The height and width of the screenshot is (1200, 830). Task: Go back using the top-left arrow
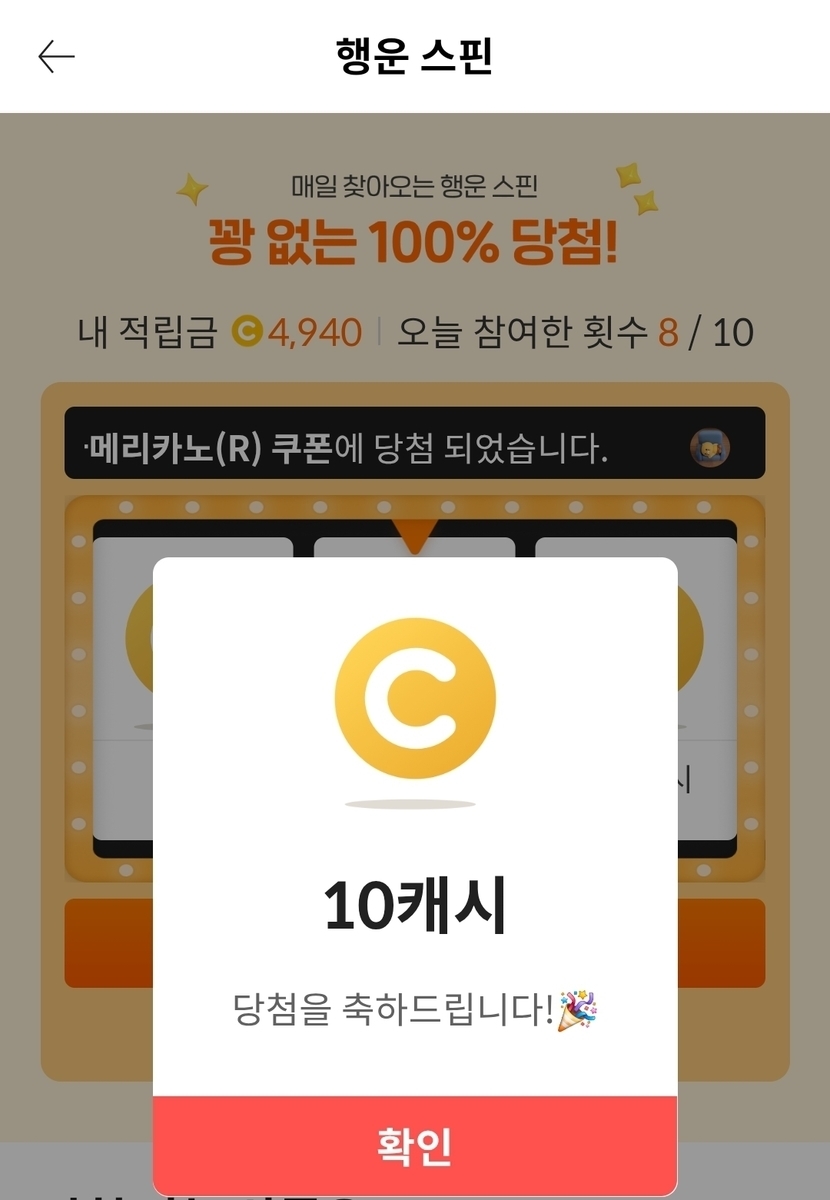click(57, 57)
